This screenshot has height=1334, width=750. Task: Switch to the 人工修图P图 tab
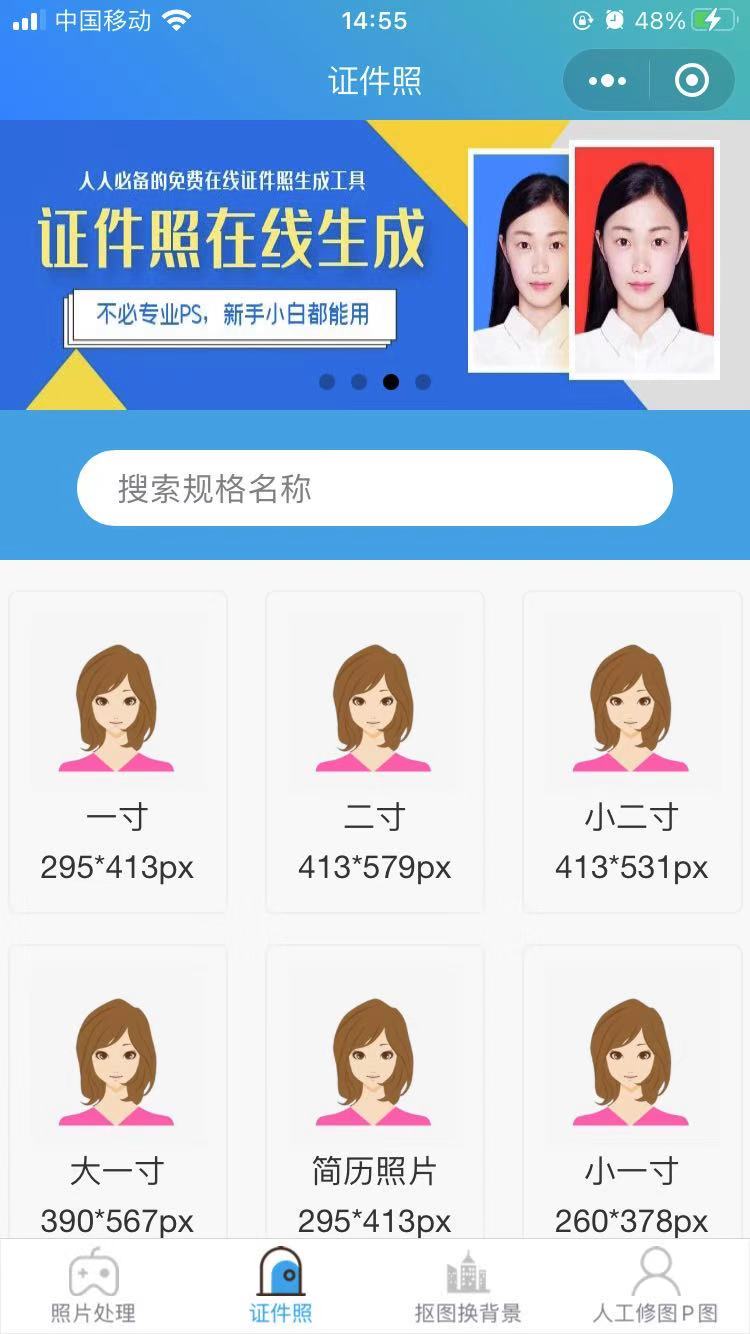[655, 1287]
